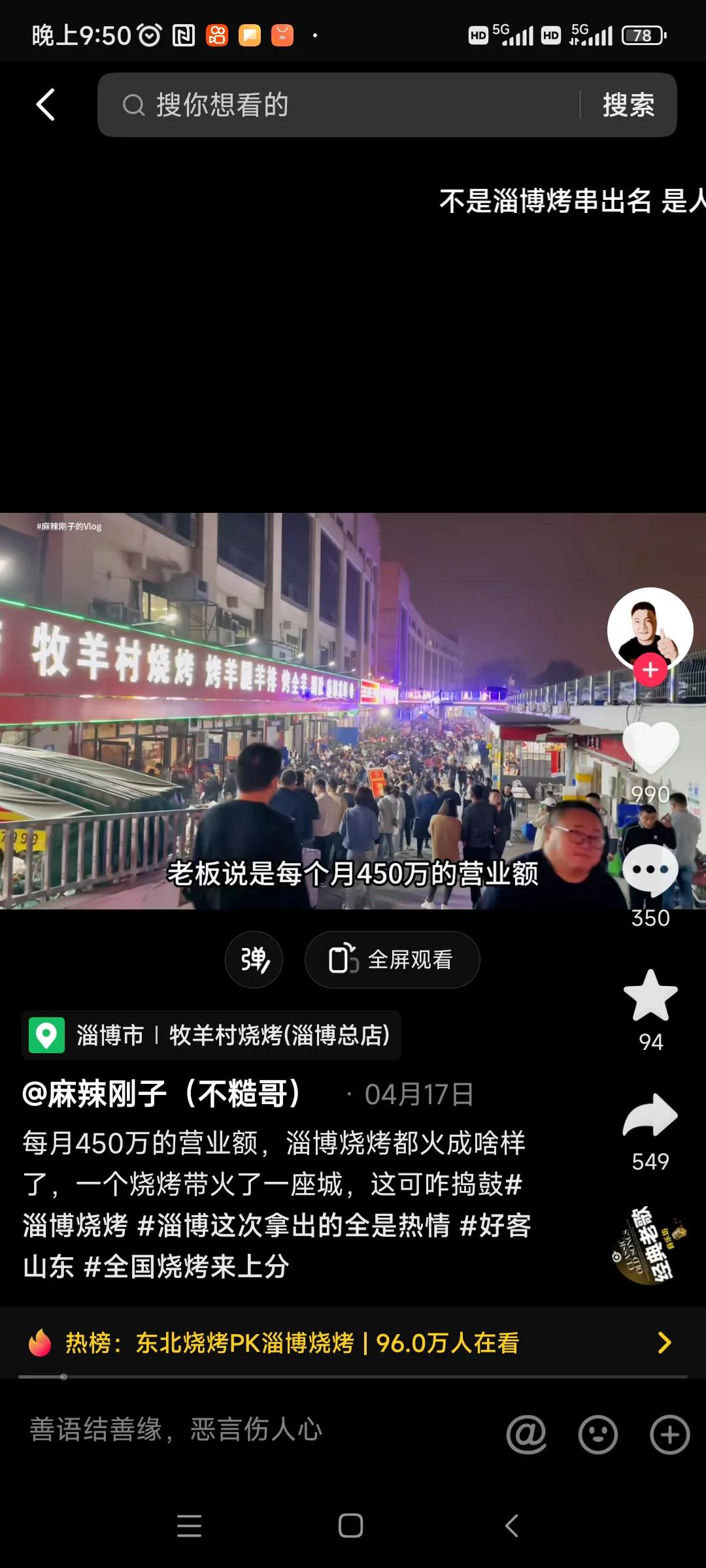Viewport: 706px width, 1568px height.
Task: Toggle danmaku with the 弹 button
Action: click(254, 959)
